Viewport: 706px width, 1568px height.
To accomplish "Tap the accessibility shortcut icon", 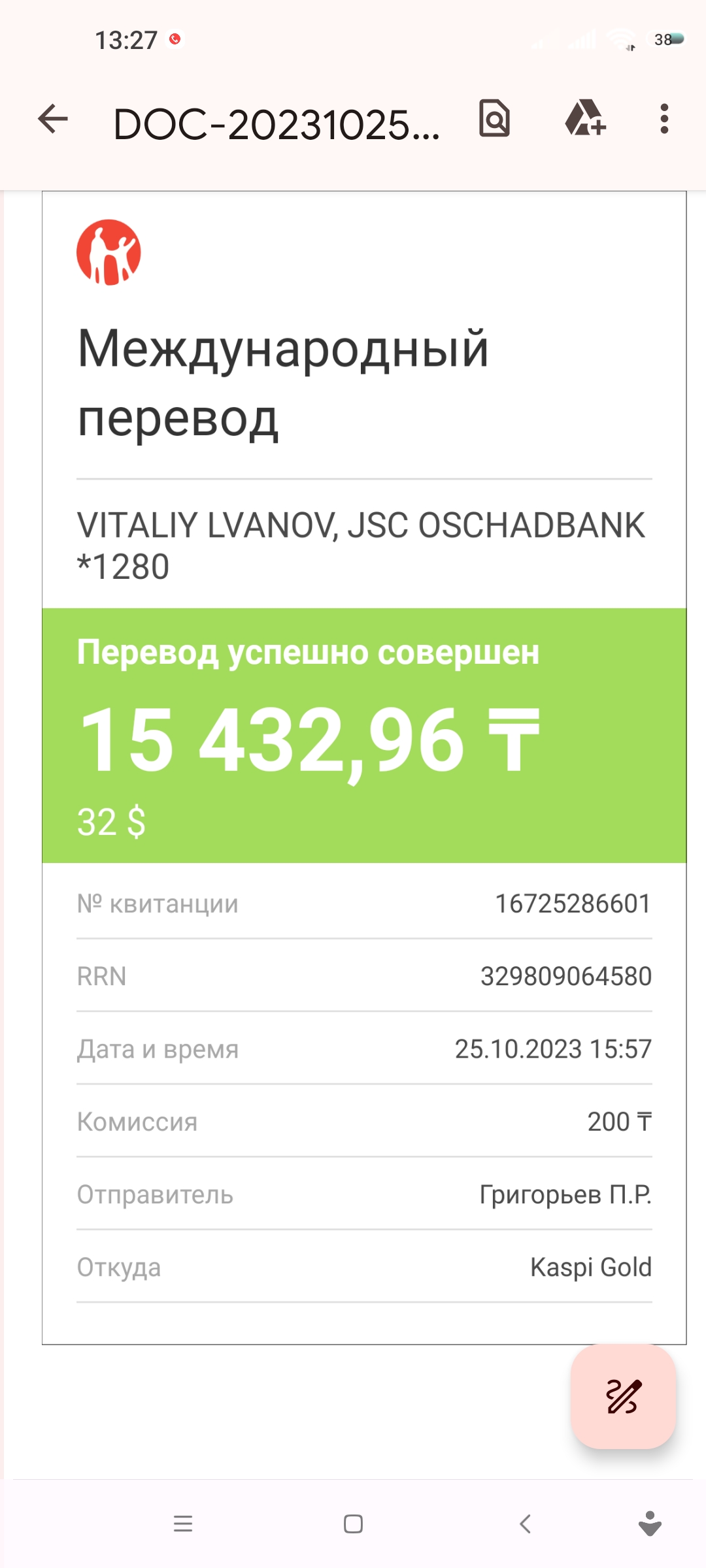I will (650, 1523).
